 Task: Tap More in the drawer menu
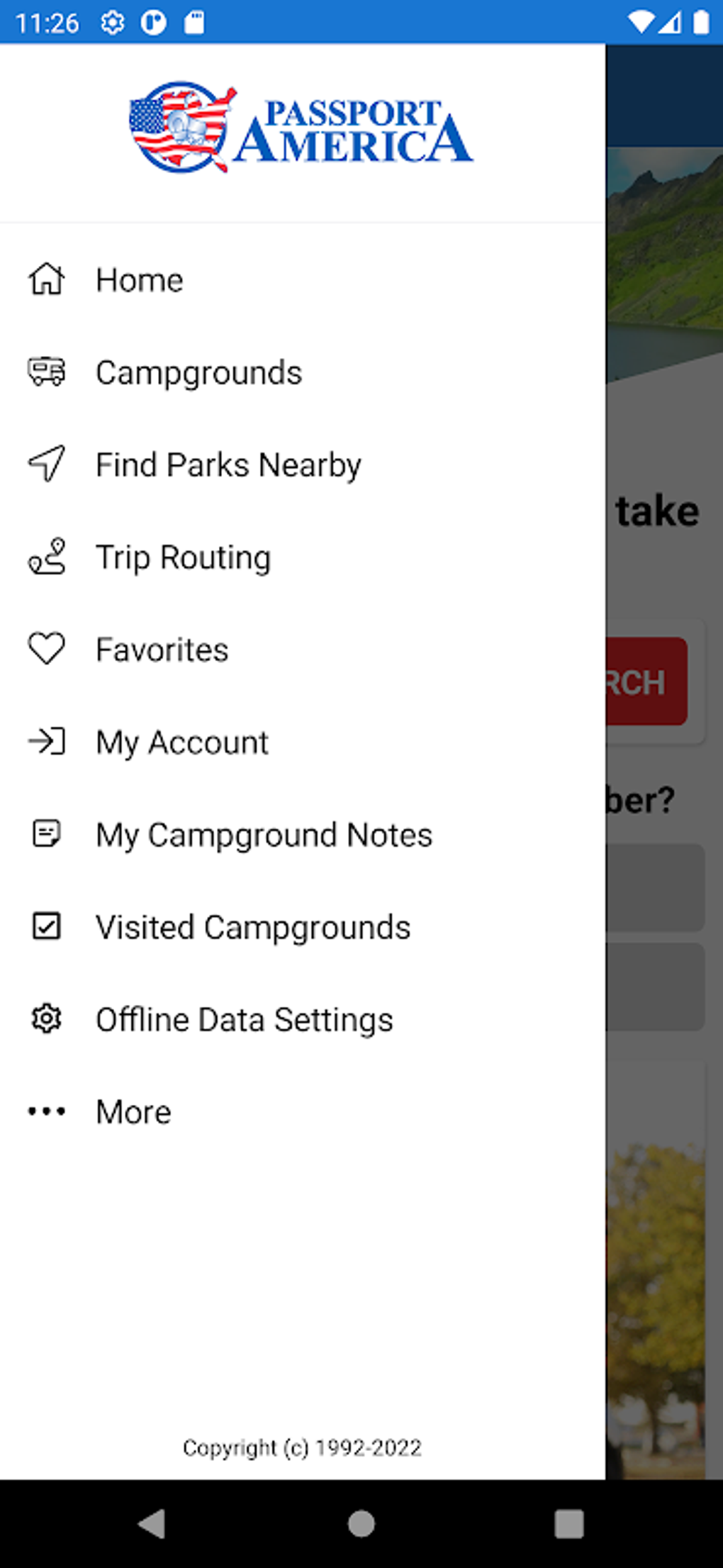[x=133, y=1112]
